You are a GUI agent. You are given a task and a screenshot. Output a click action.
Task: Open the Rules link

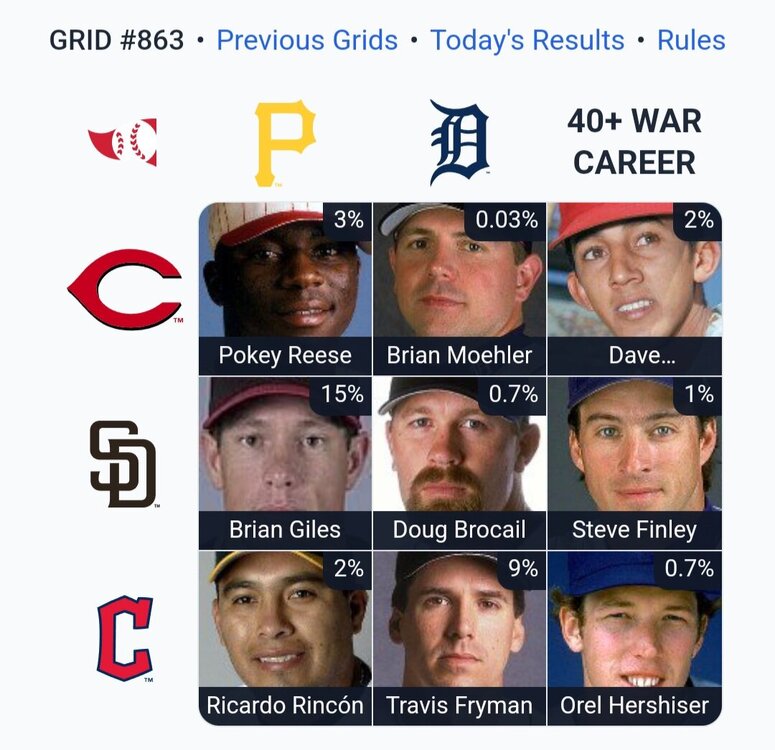tap(691, 41)
